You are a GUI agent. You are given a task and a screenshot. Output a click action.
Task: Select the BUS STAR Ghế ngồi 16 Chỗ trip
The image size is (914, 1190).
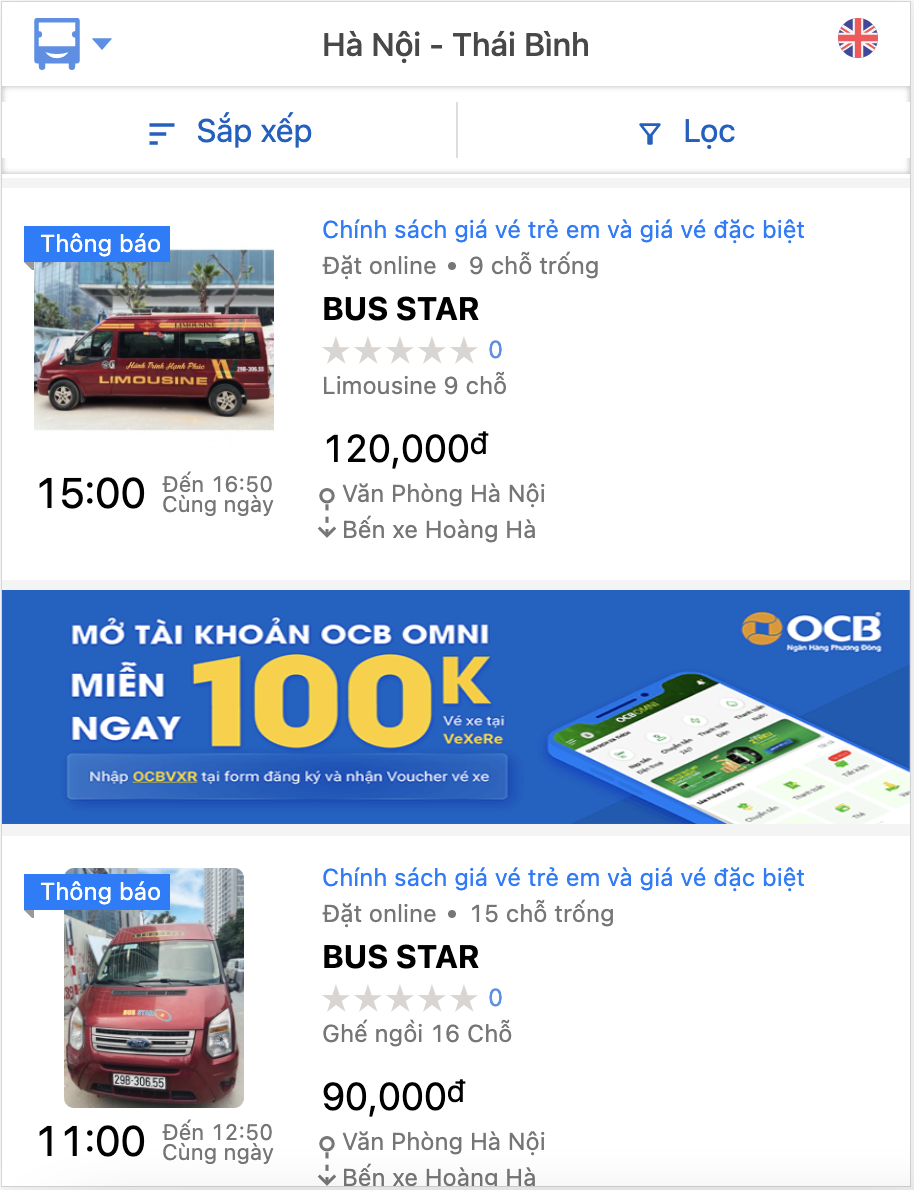click(400, 957)
